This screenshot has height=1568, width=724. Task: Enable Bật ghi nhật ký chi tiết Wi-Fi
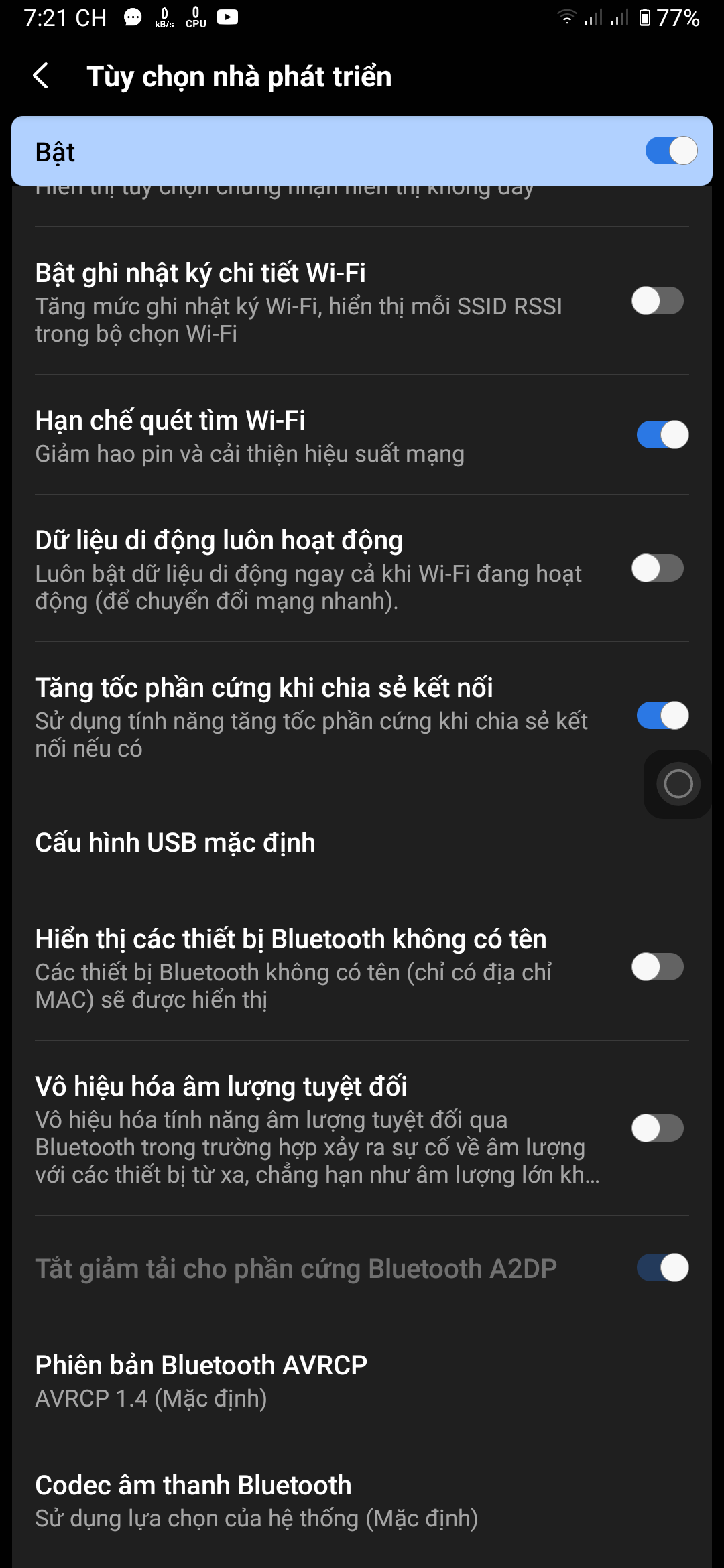(x=658, y=301)
